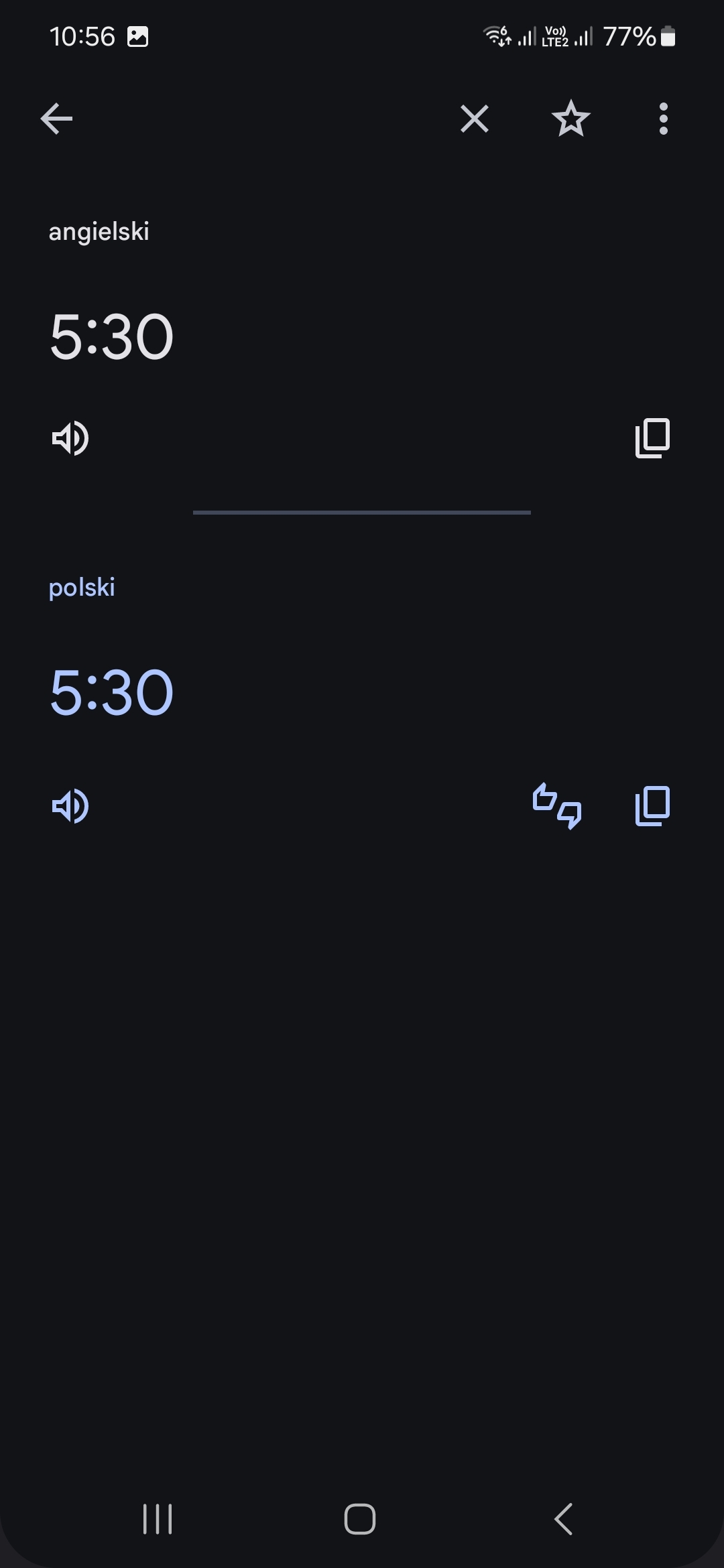Listen to the English source text

(x=70, y=439)
